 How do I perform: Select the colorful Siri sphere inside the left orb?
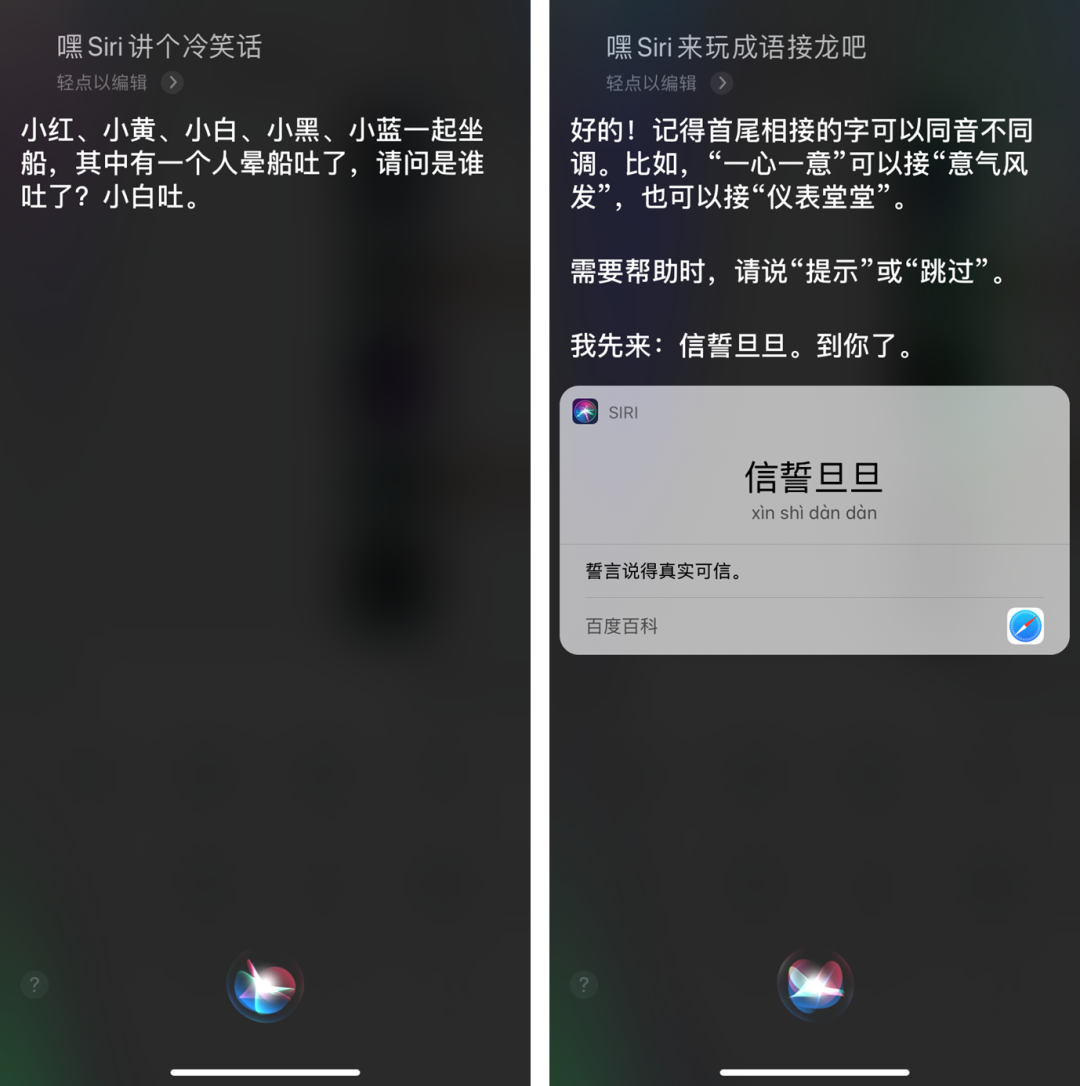(x=264, y=985)
